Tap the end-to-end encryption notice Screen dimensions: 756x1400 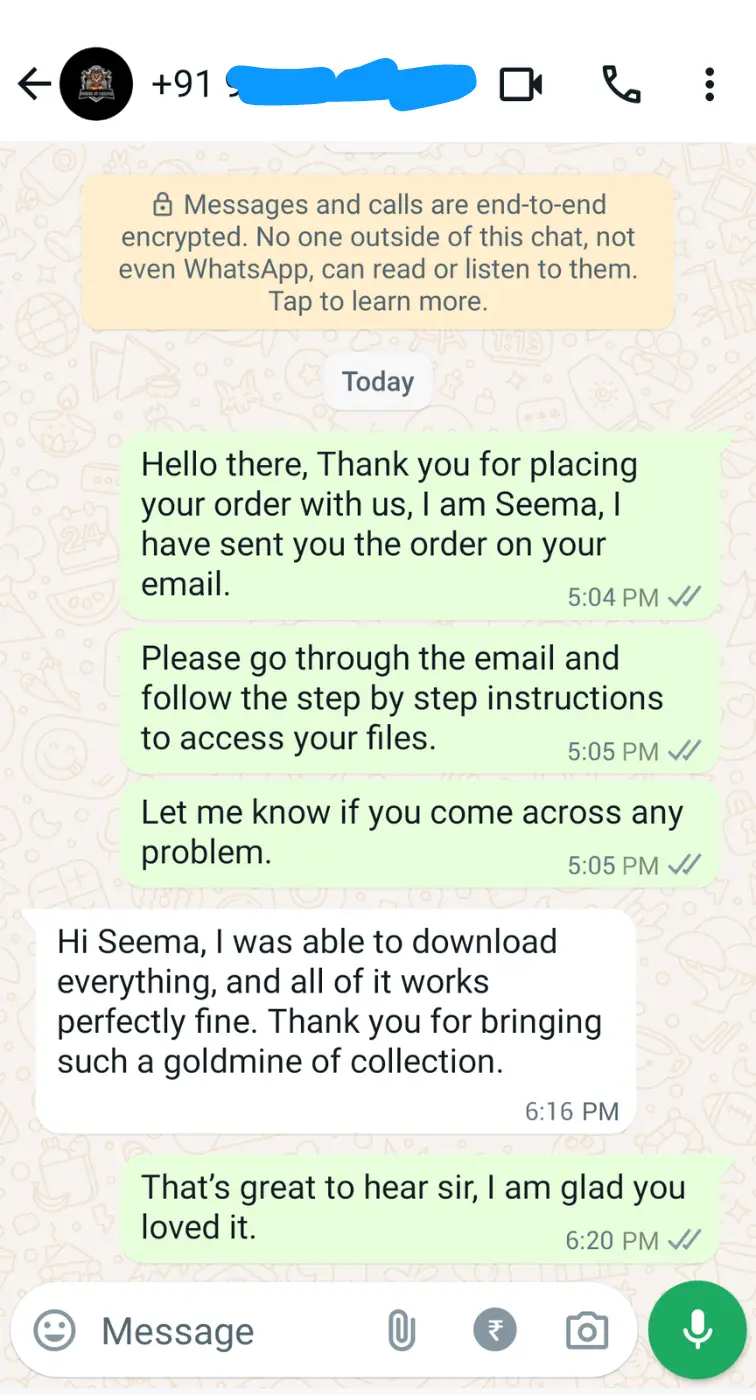(378, 253)
